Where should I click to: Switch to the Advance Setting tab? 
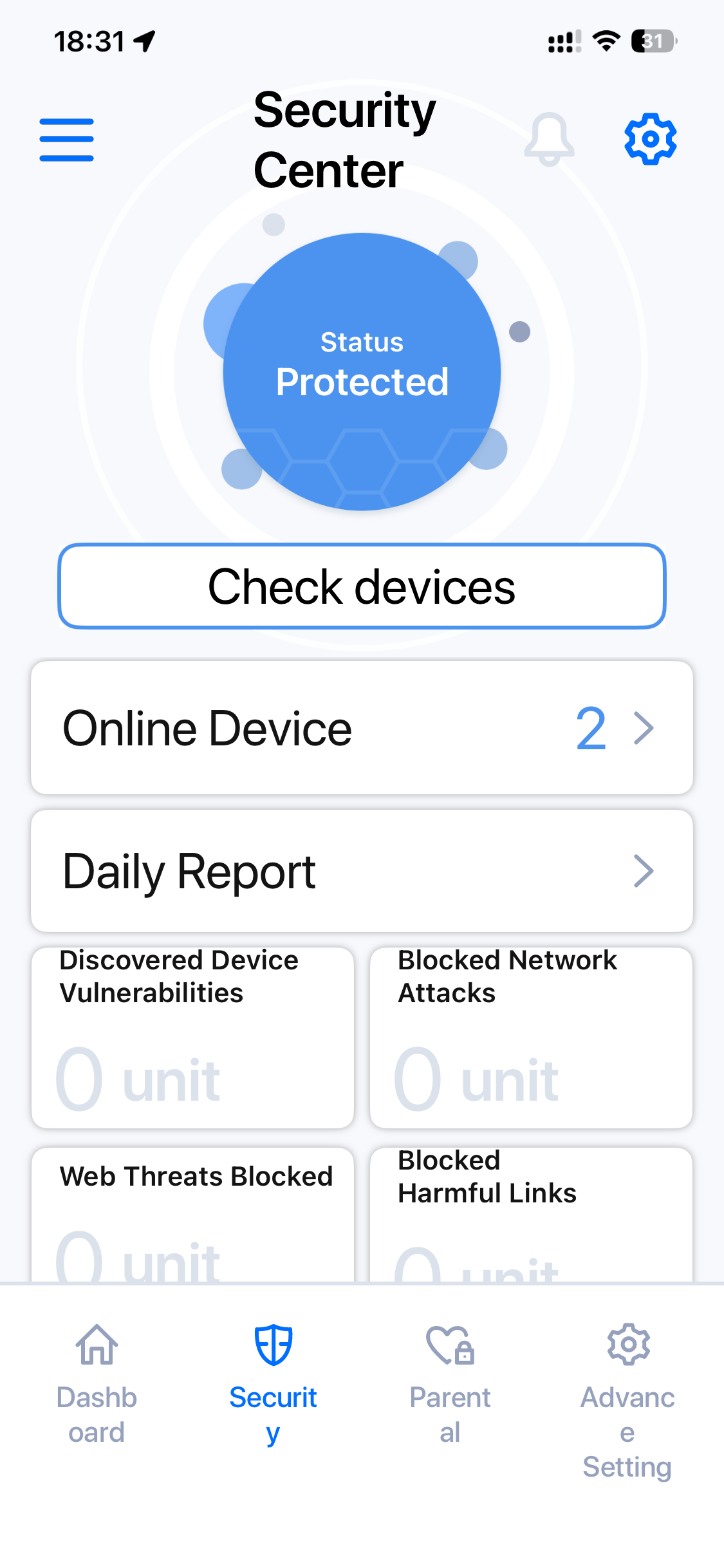627,1397
